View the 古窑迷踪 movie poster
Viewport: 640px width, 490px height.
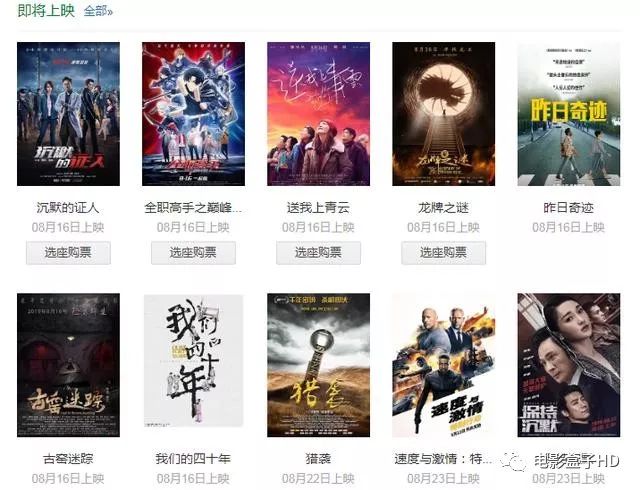click(68, 365)
